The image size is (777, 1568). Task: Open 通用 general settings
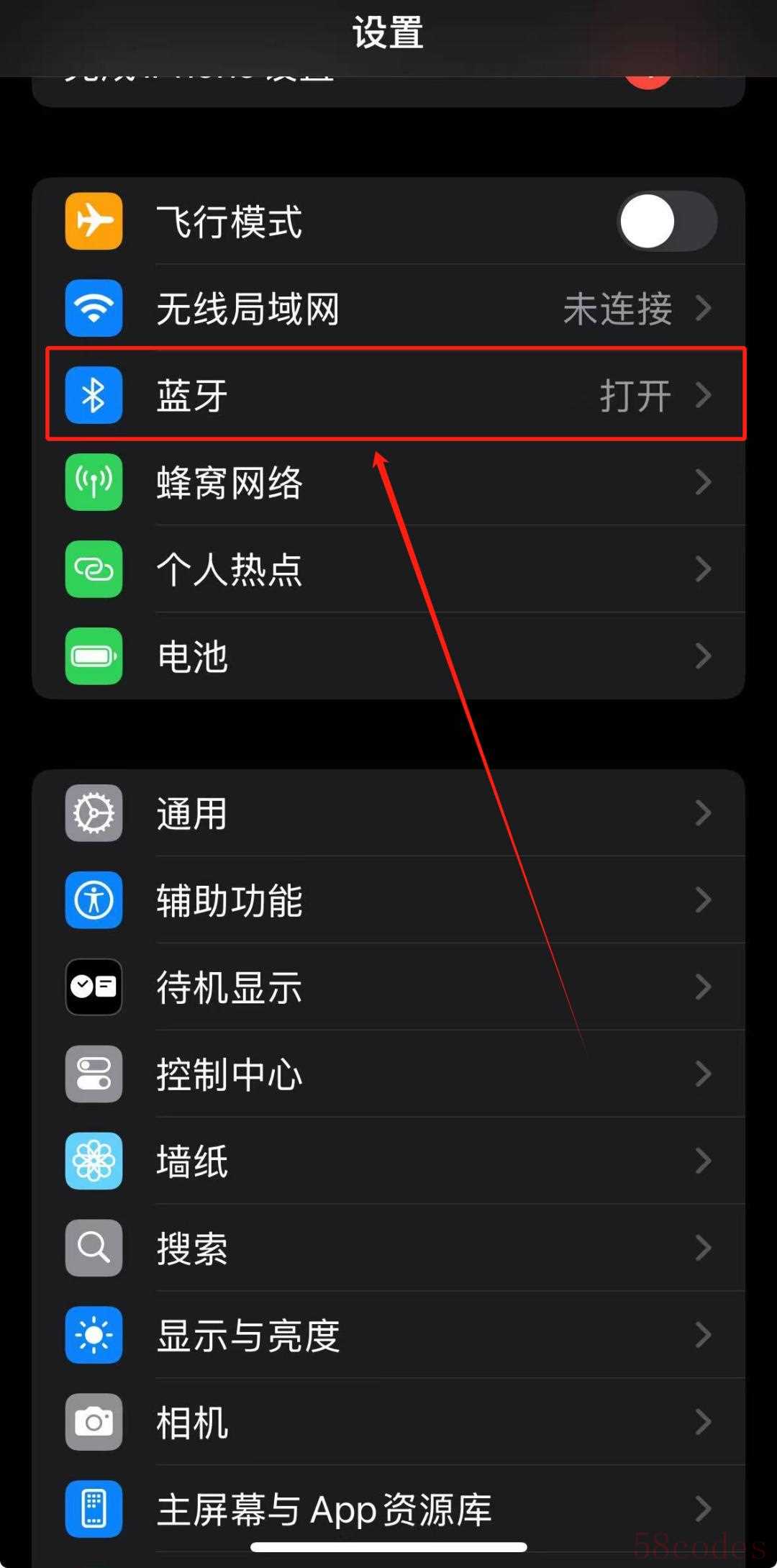[388, 814]
